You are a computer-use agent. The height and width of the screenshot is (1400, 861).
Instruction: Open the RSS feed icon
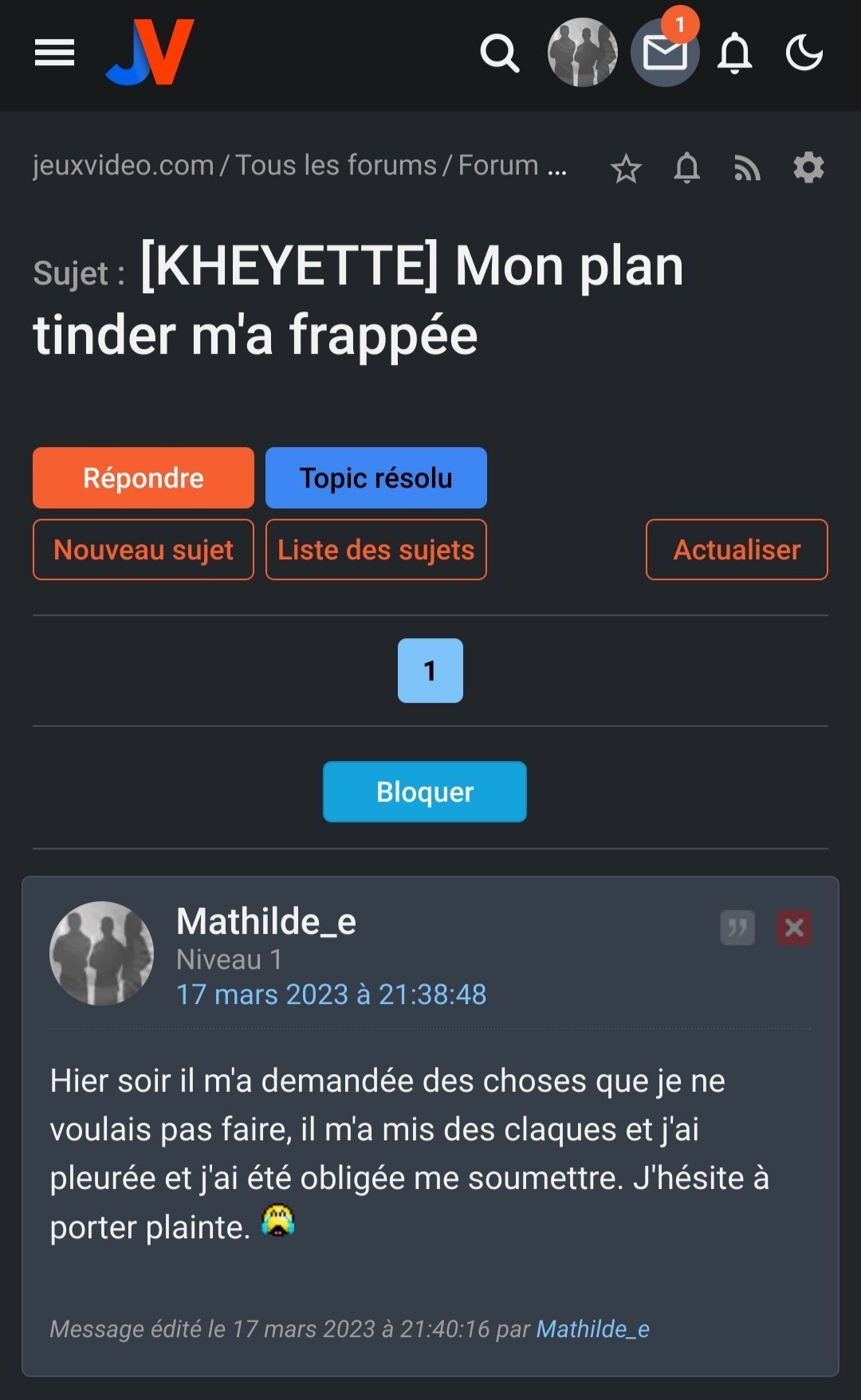(x=747, y=168)
